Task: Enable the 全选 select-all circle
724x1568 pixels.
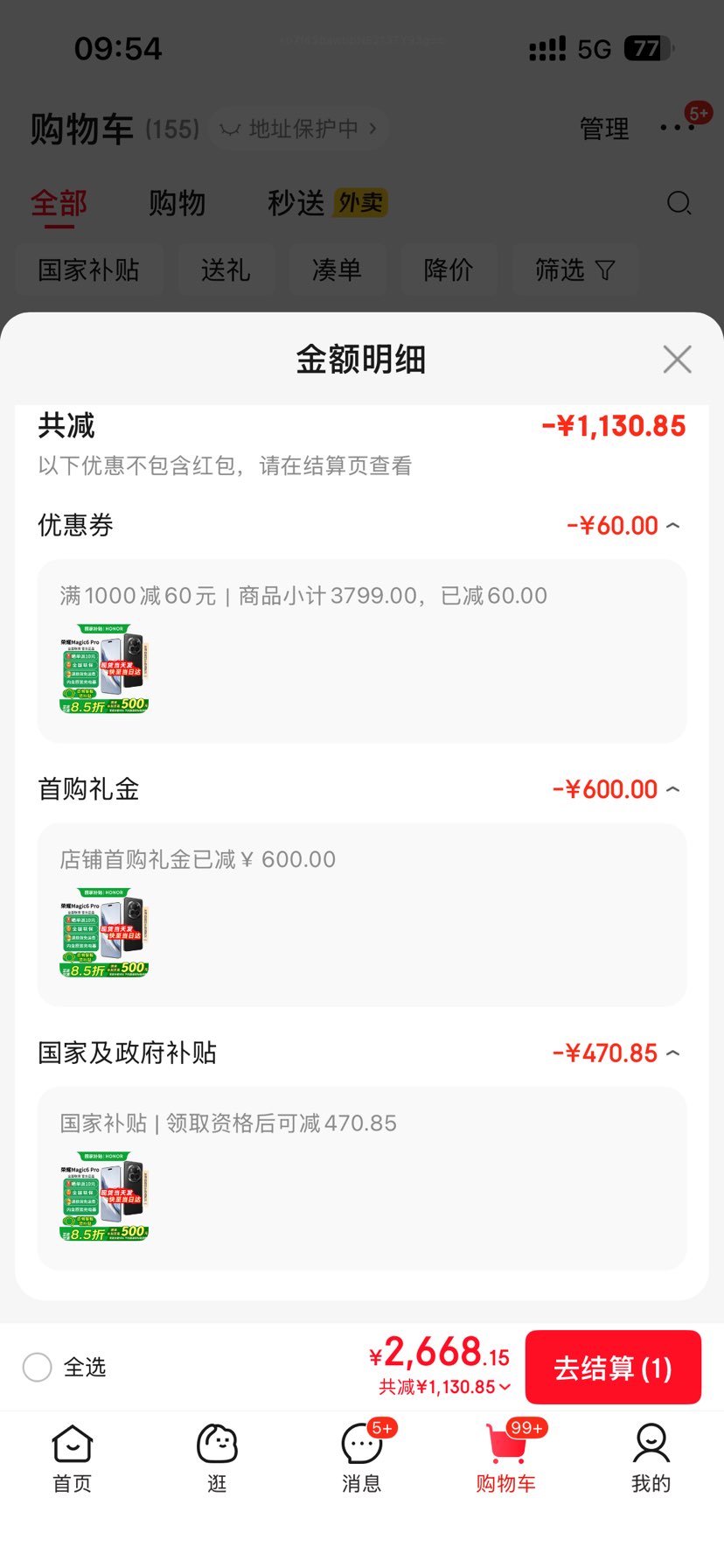Action: tap(38, 1367)
